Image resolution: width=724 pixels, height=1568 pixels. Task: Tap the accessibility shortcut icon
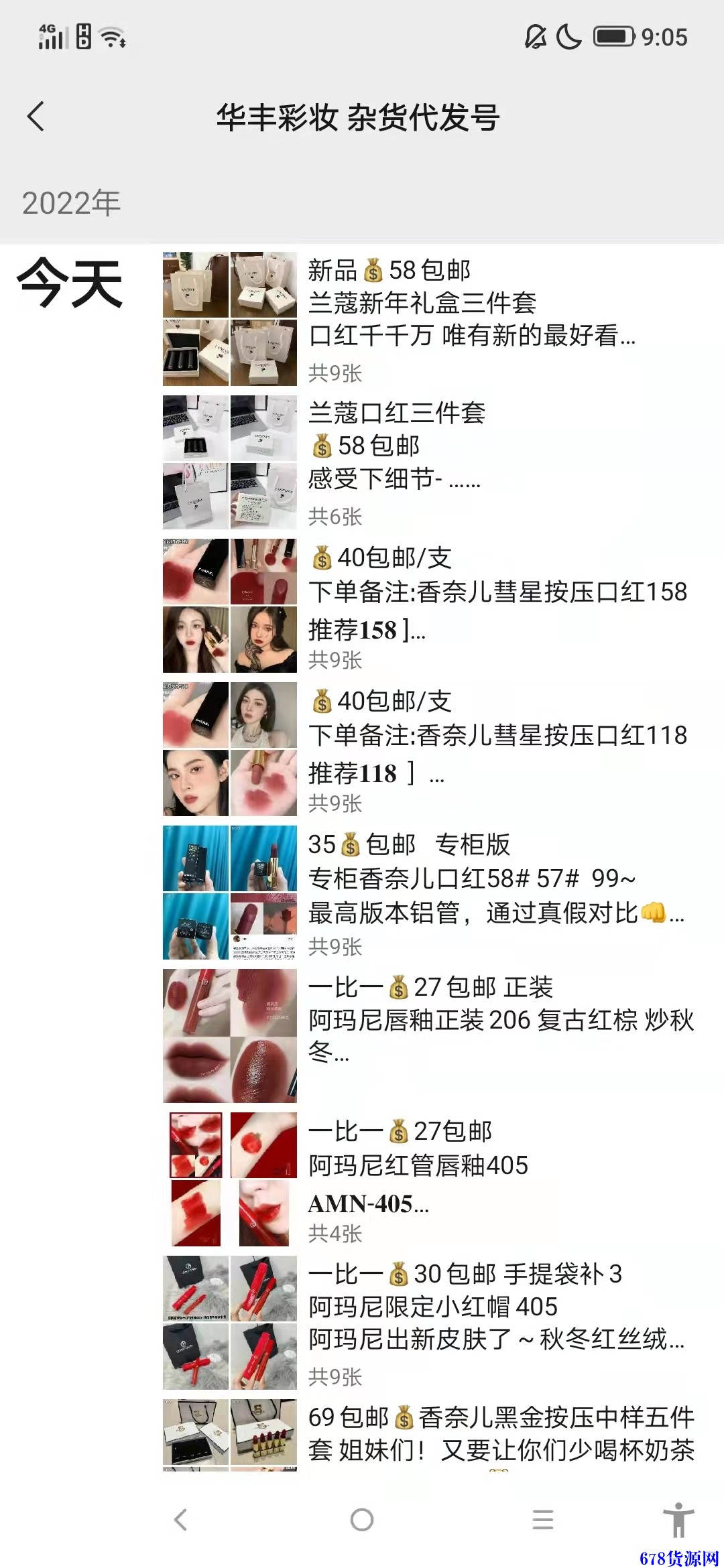678,1520
